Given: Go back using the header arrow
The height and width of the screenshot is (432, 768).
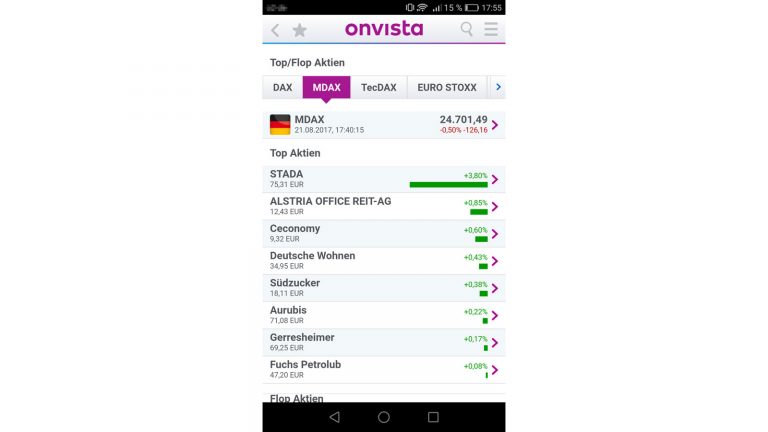Looking at the screenshot, I should pos(276,30).
